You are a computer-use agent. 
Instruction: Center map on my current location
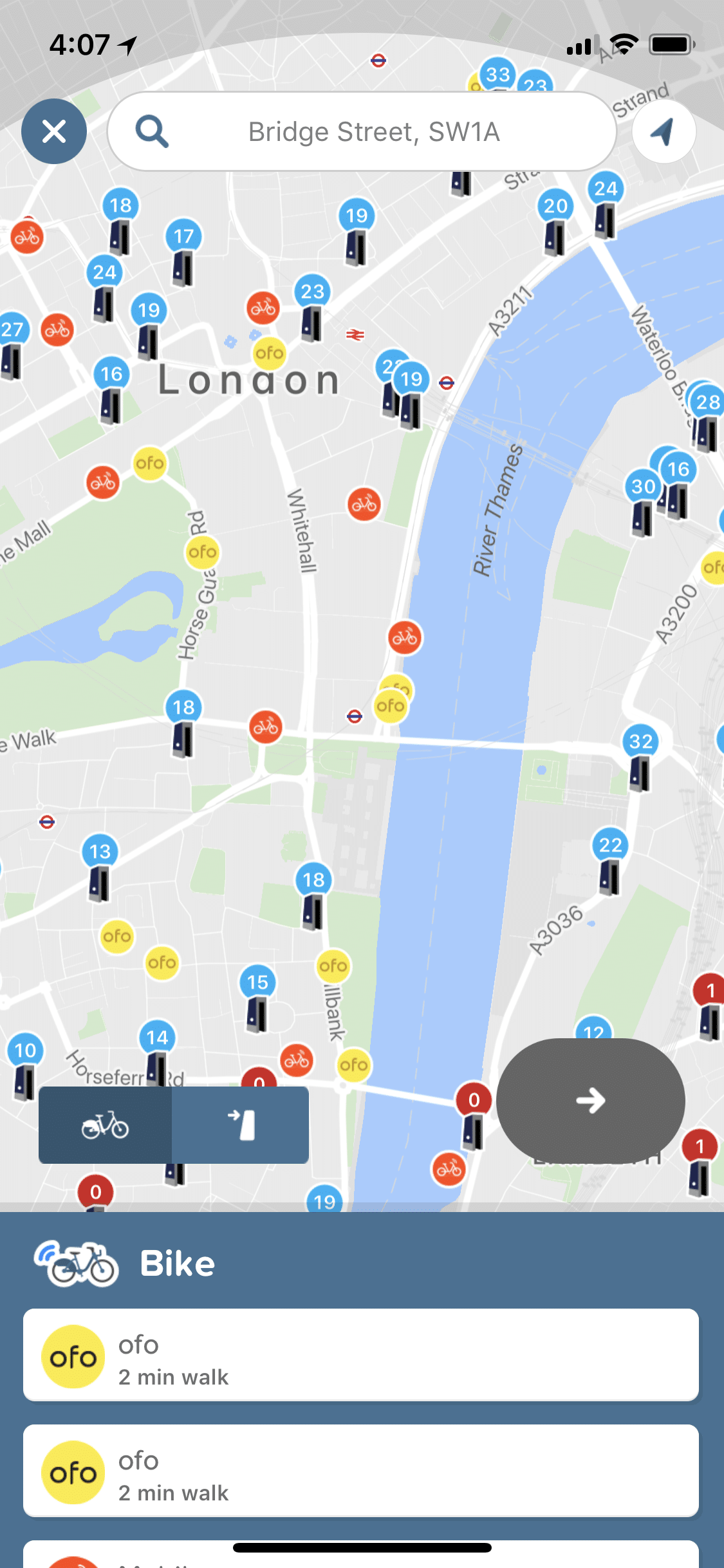664,132
